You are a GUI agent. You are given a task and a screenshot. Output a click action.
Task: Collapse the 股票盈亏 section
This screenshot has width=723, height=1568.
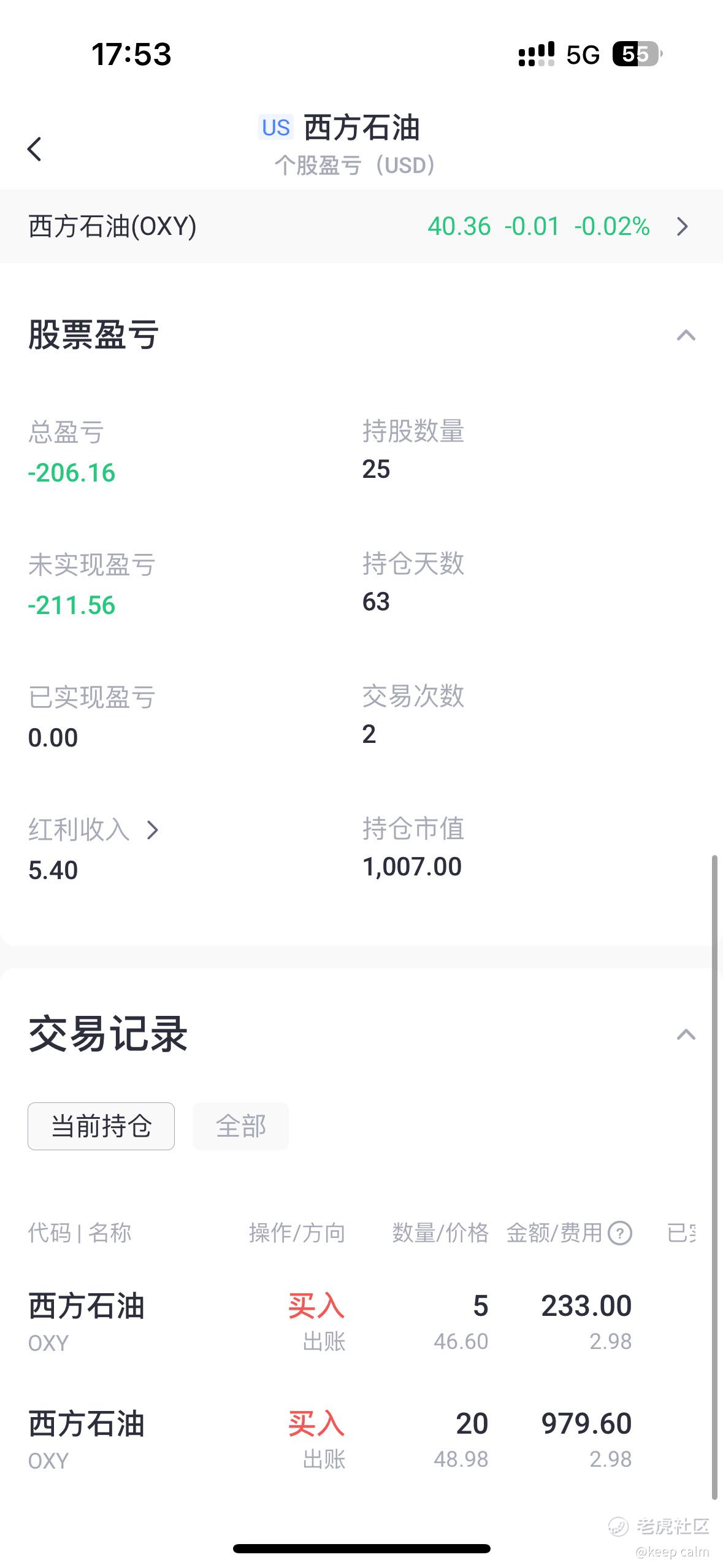pos(686,335)
